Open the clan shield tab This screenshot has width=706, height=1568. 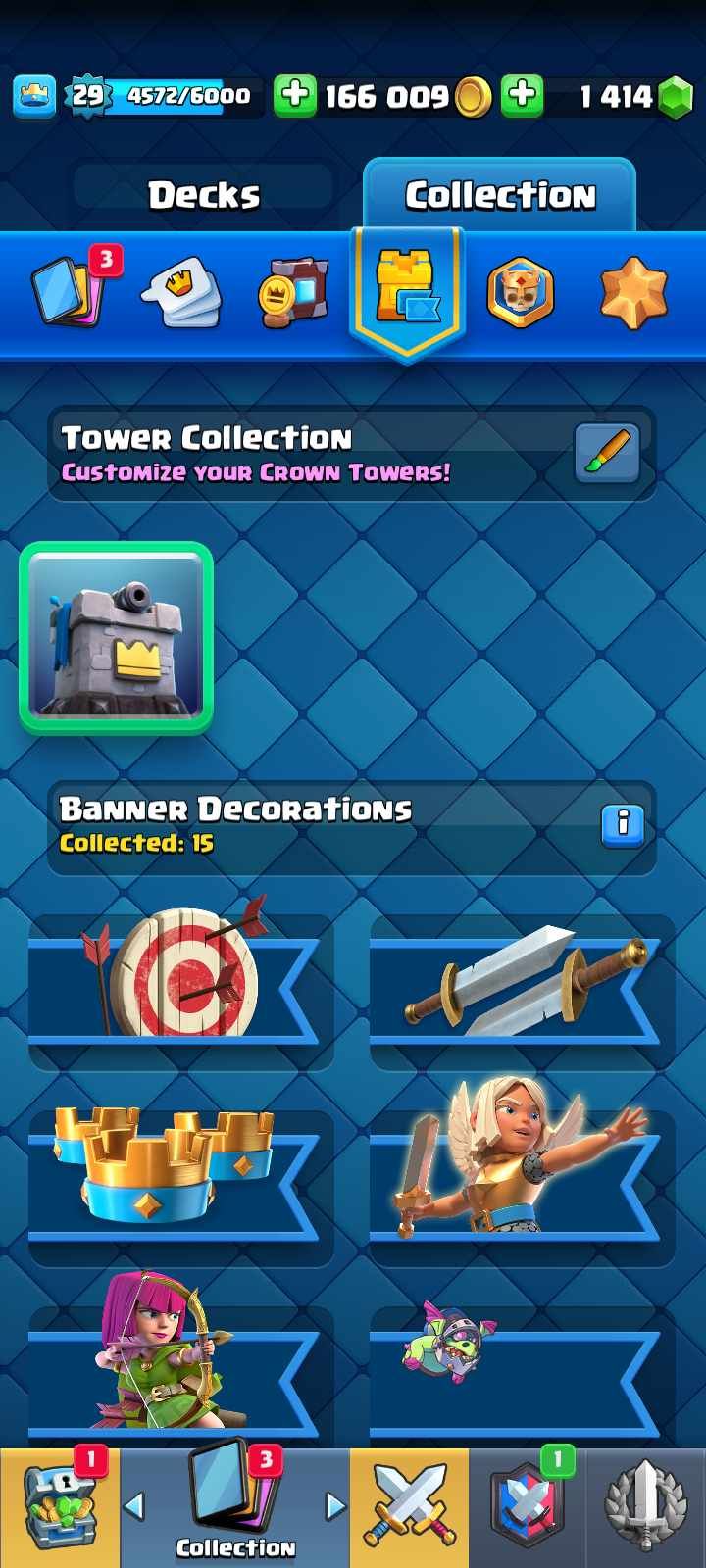(528, 1509)
